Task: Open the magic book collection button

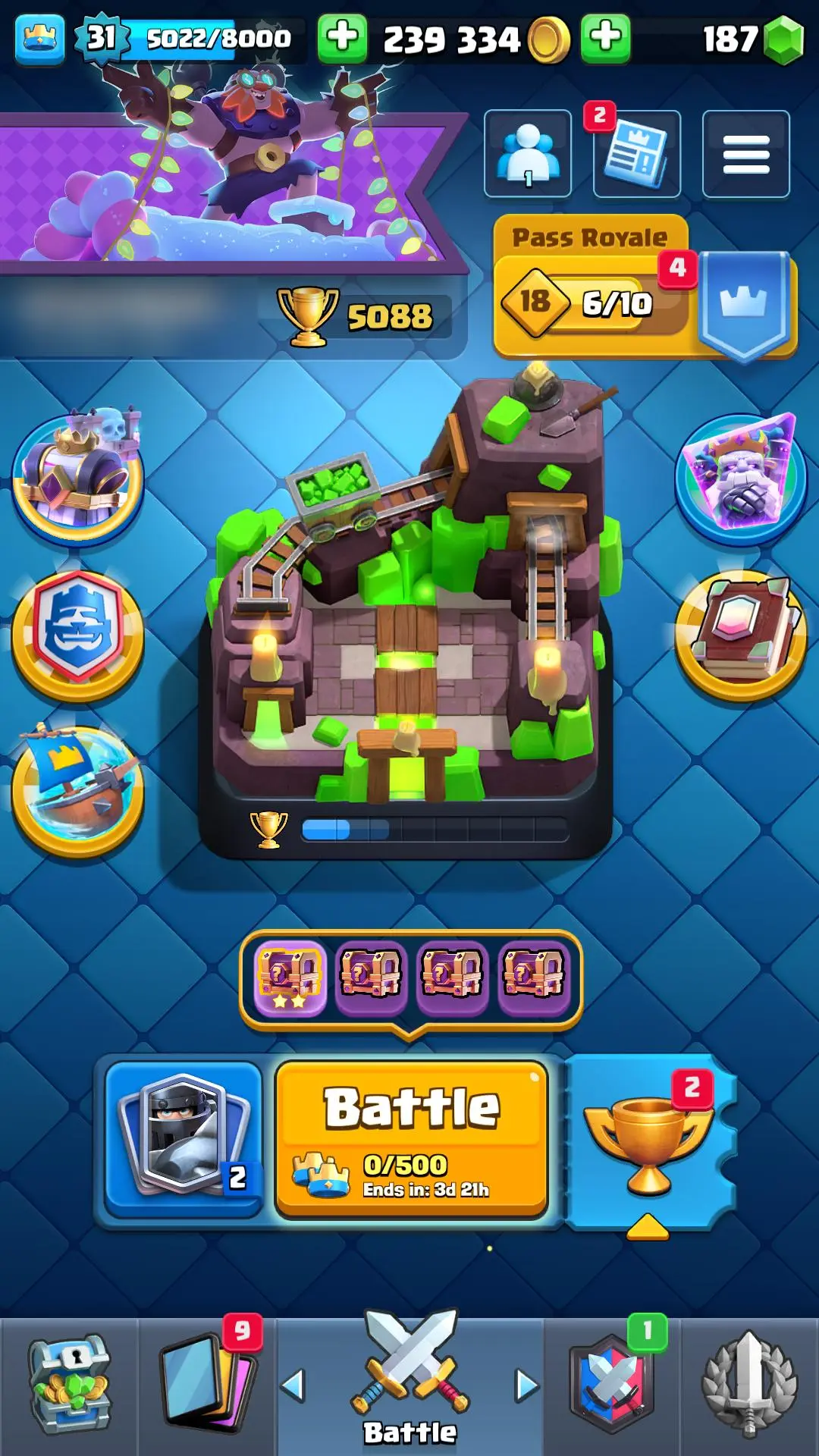Action: (x=740, y=634)
